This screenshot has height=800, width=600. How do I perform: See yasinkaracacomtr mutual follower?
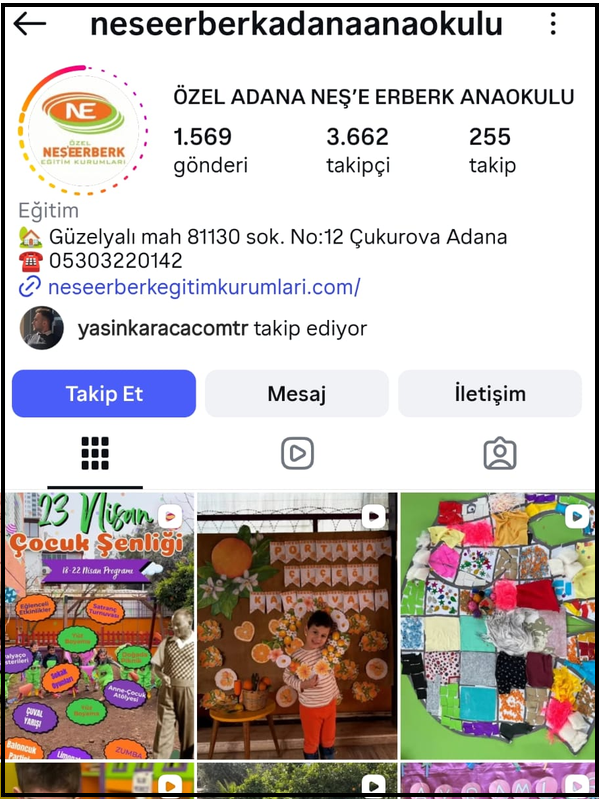pyautogui.click(x=222, y=328)
